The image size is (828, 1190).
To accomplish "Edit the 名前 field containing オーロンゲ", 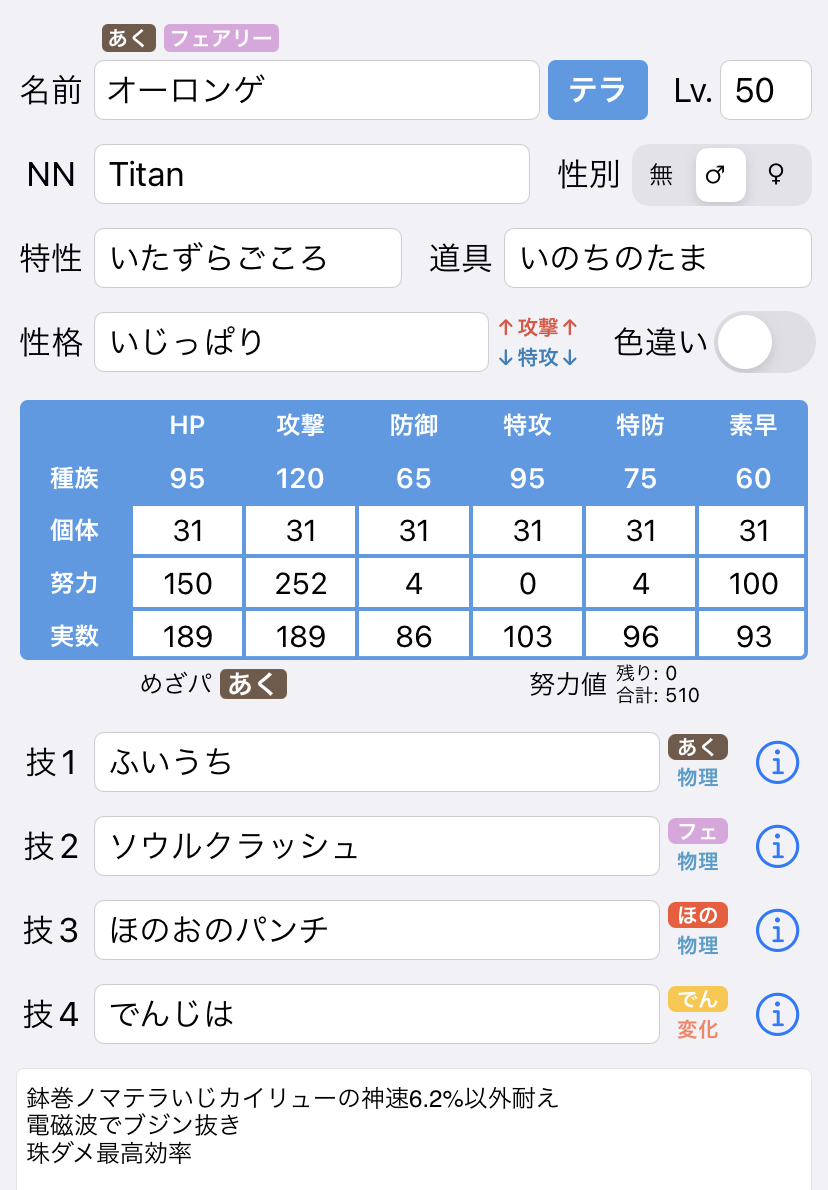I will 317,90.
